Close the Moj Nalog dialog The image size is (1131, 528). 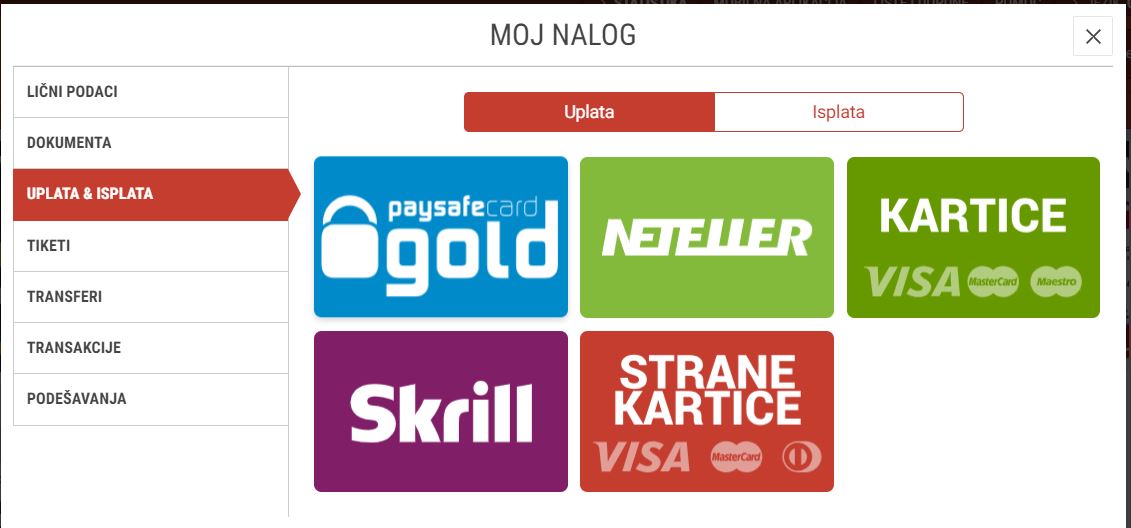tap(1092, 37)
